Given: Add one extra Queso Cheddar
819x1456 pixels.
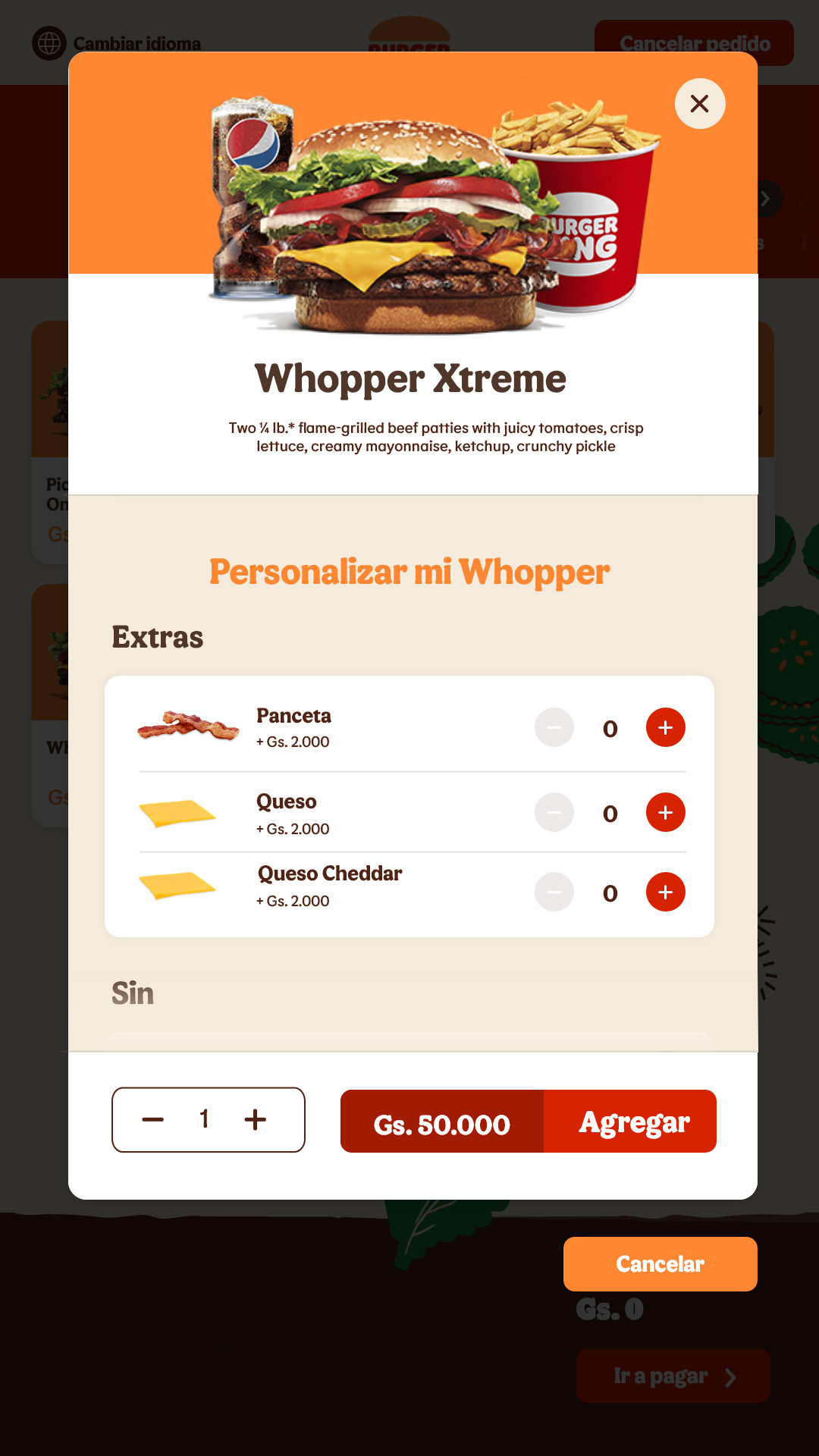Looking at the screenshot, I should [x=665, y=893].
